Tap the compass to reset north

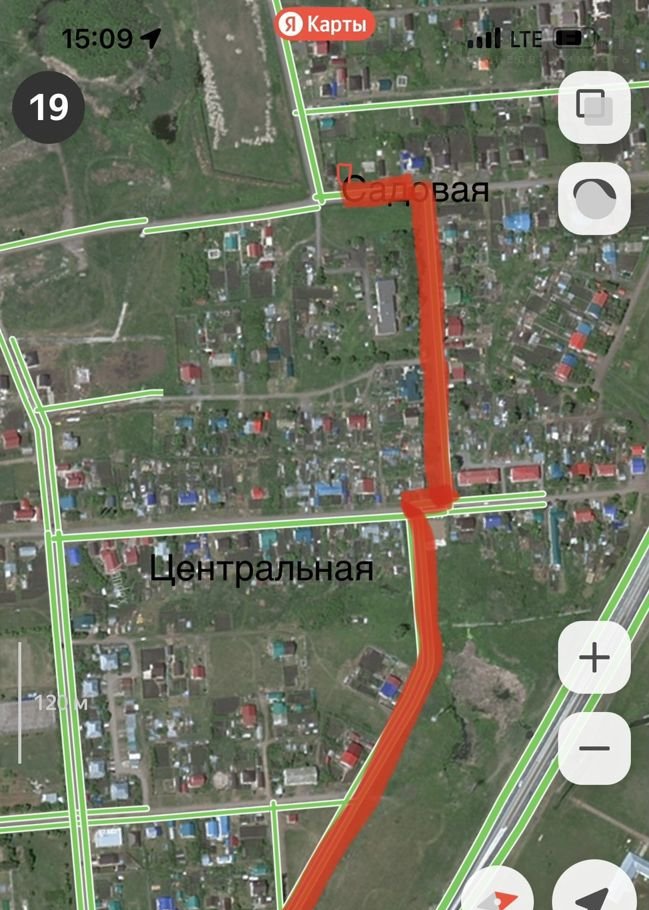pyautogui.click(x=497, y=892)
